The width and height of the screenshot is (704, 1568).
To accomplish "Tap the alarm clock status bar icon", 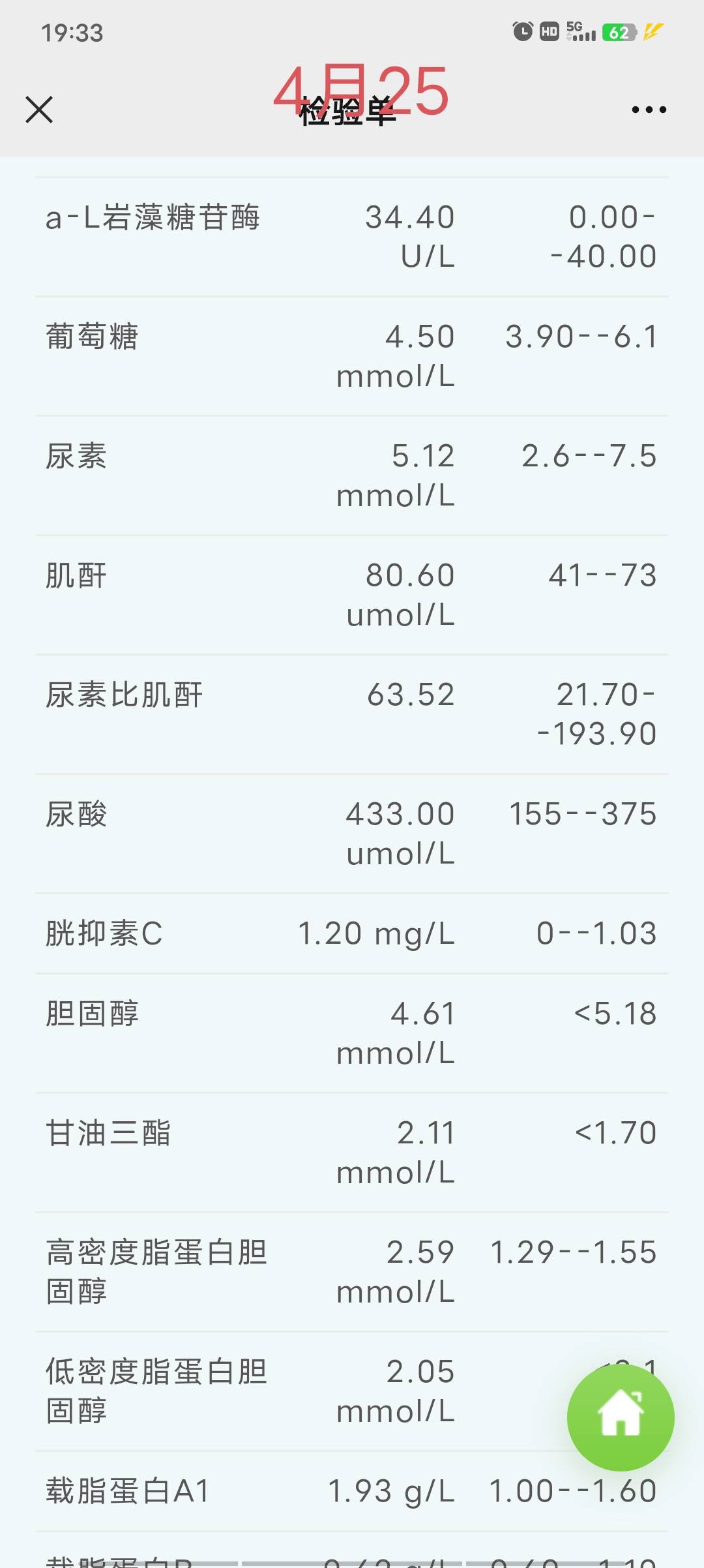I will click(x=521, y=31).
